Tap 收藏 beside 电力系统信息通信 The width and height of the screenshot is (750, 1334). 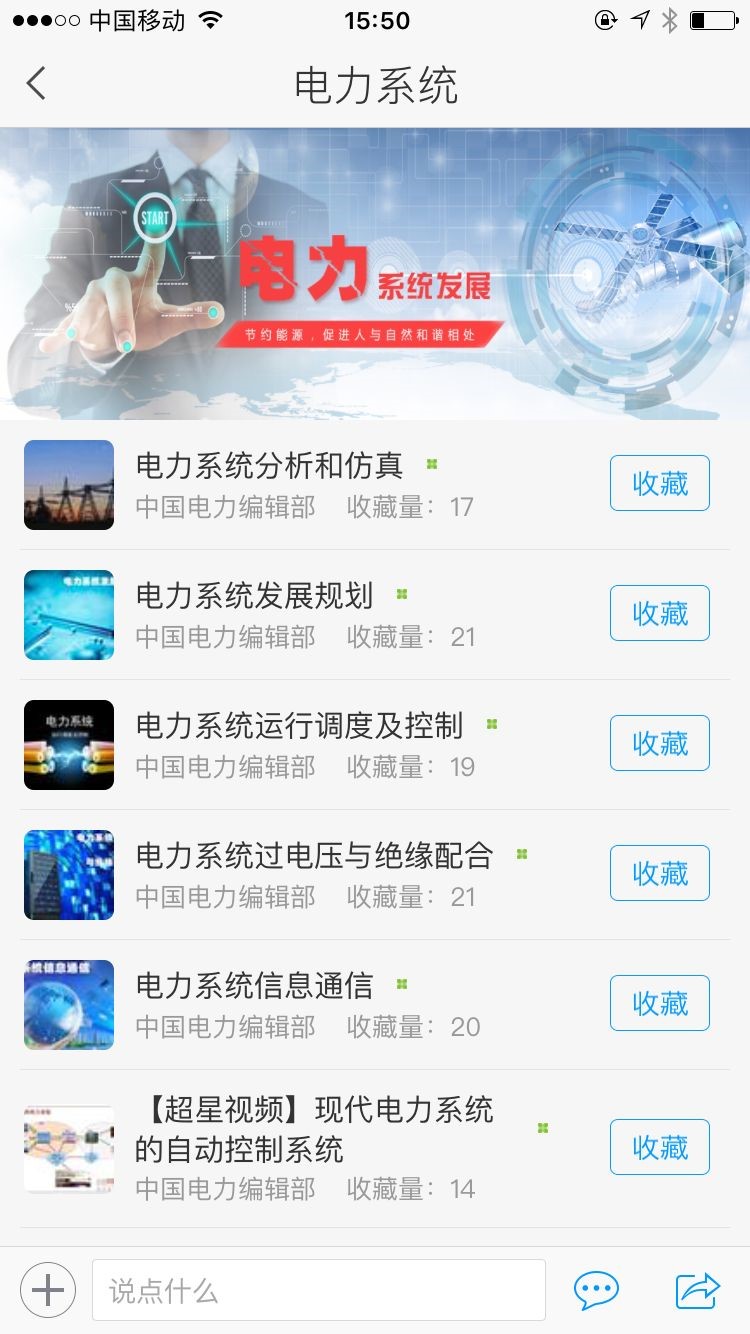660,1004
